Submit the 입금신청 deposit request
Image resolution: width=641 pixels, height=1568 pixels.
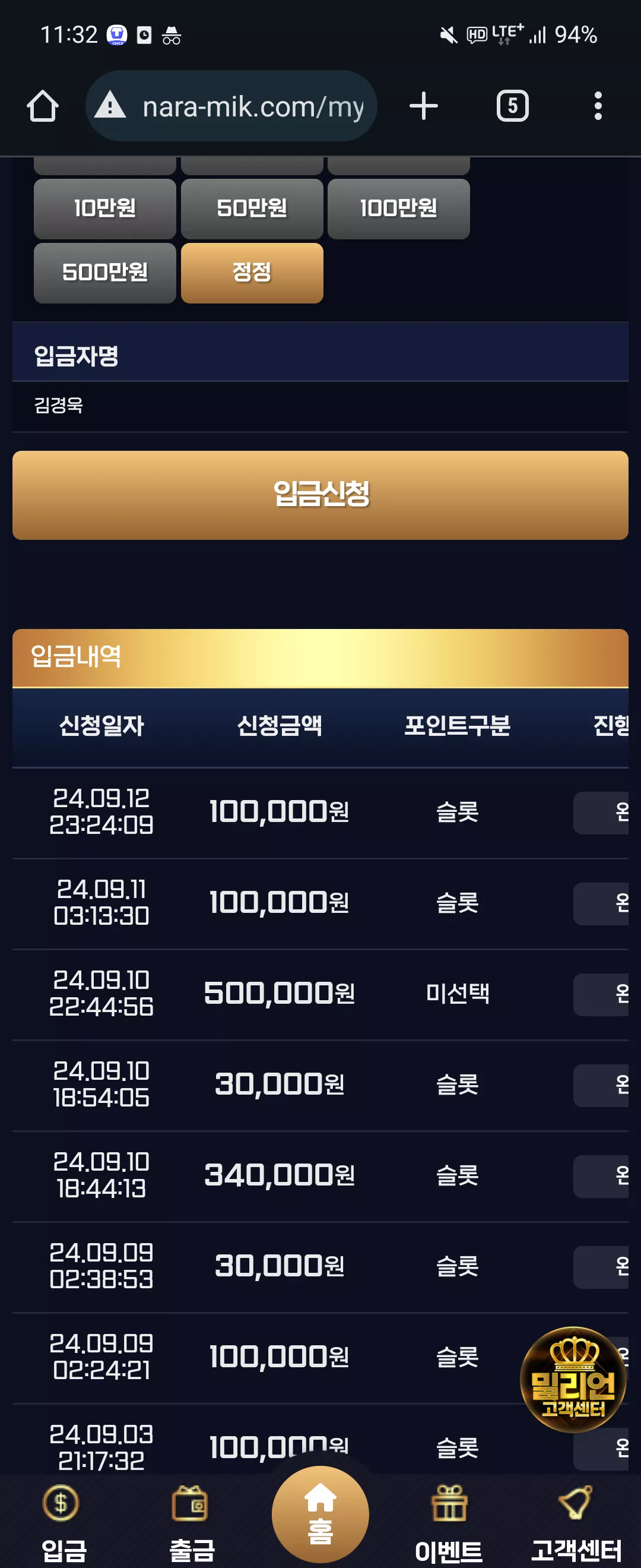(x=320, y=495)
